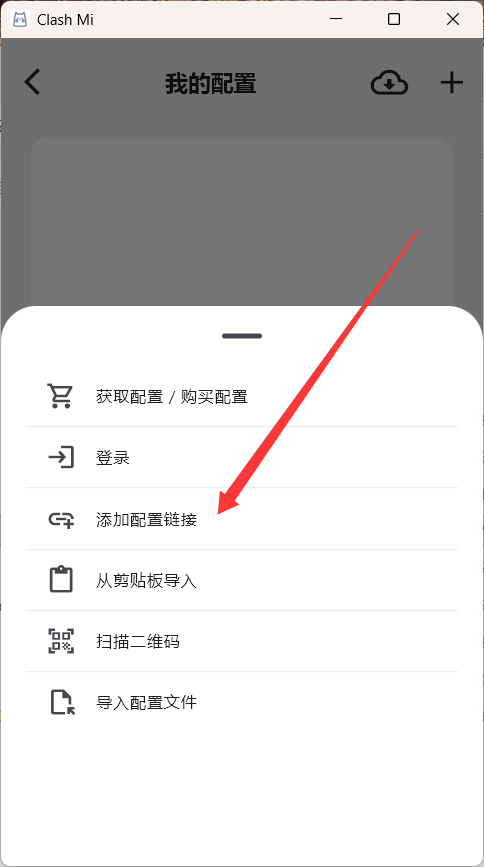Choose 添加配置链接 to add a link
This screenshot has height=867, width=484.
coord(242,519)
